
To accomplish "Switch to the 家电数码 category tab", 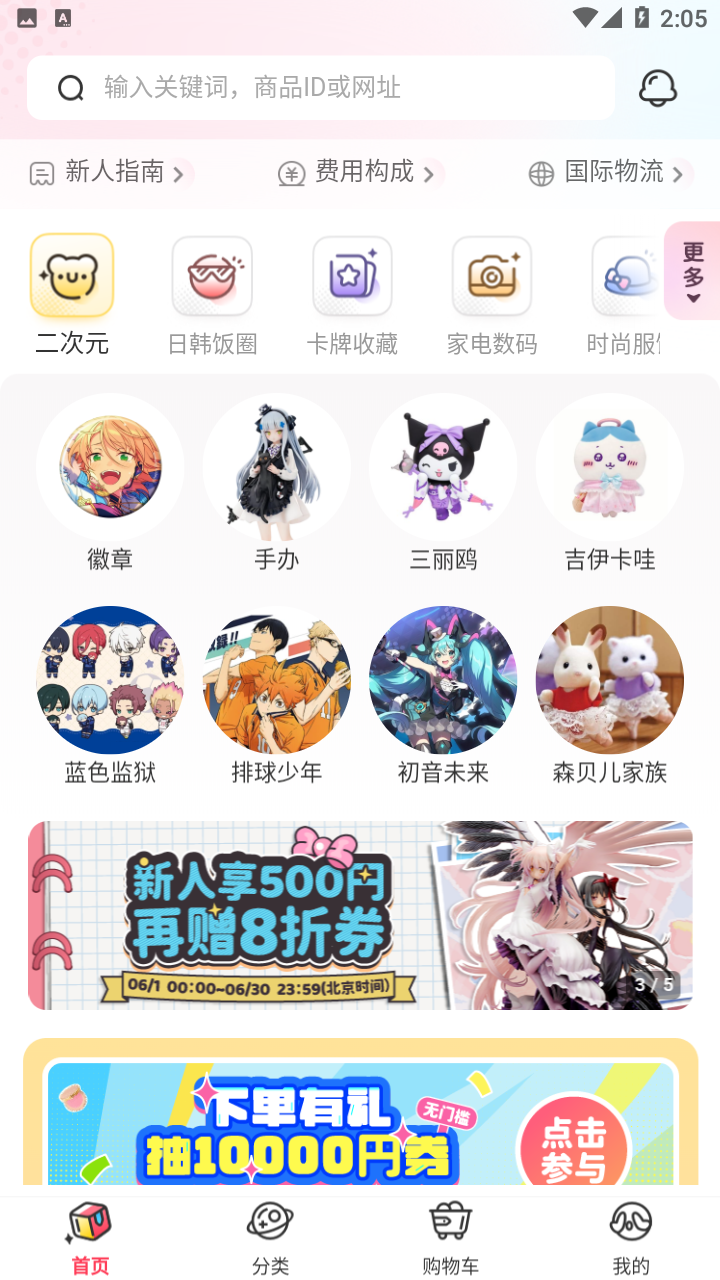I will point(492,296).
